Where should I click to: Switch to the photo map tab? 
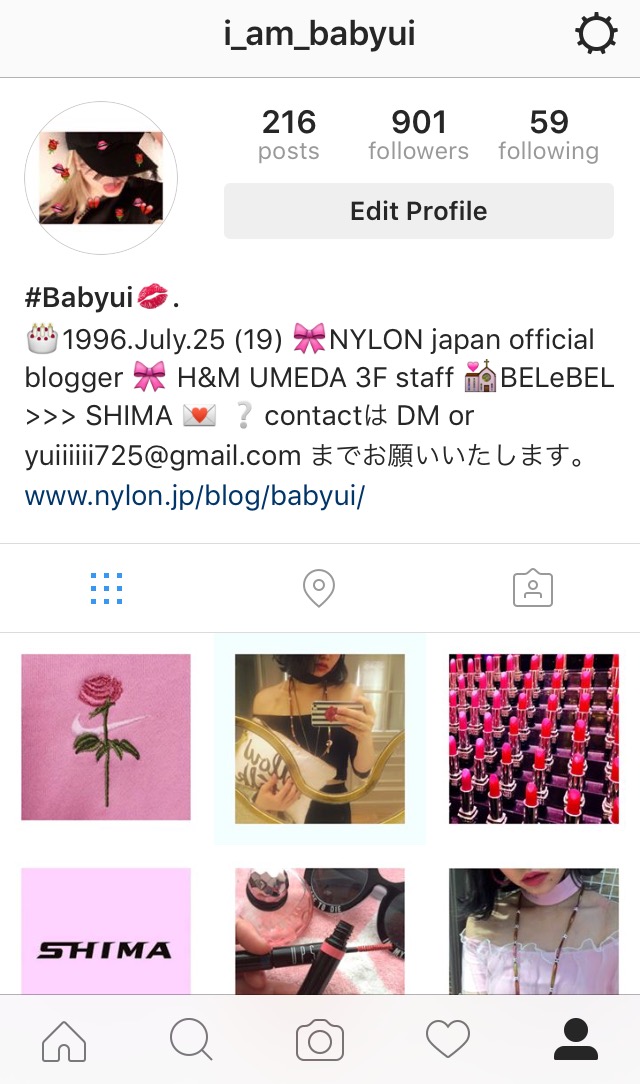pos(319,589)
